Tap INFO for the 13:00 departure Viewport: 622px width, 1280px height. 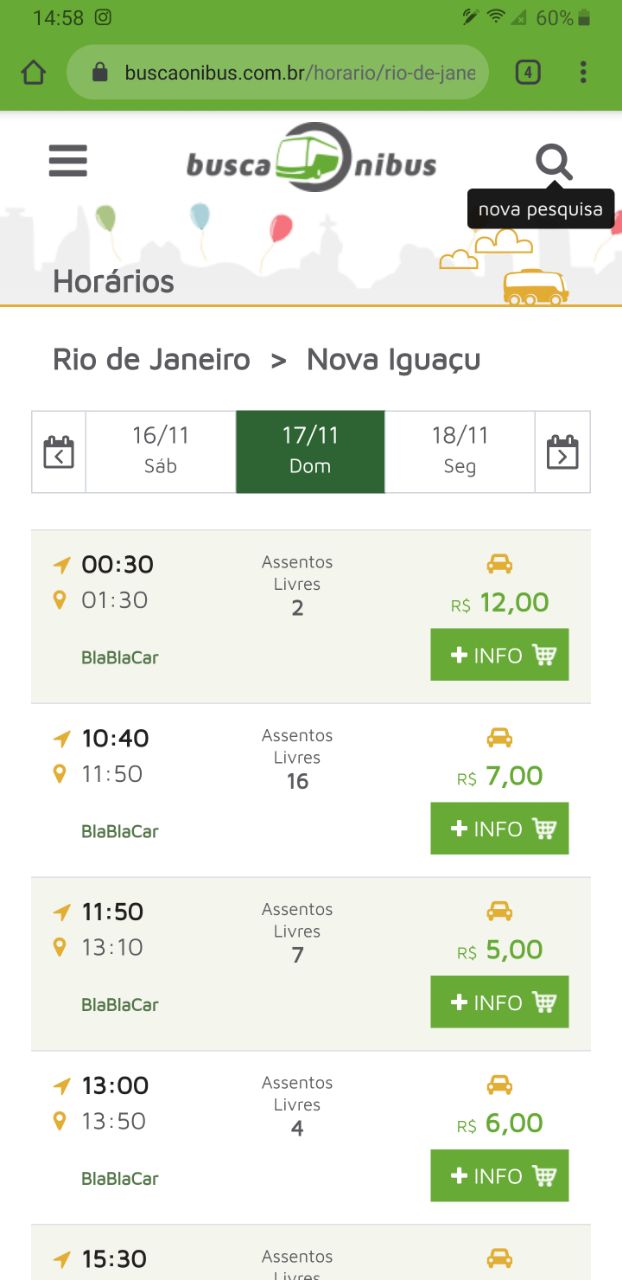(500, 1175)
